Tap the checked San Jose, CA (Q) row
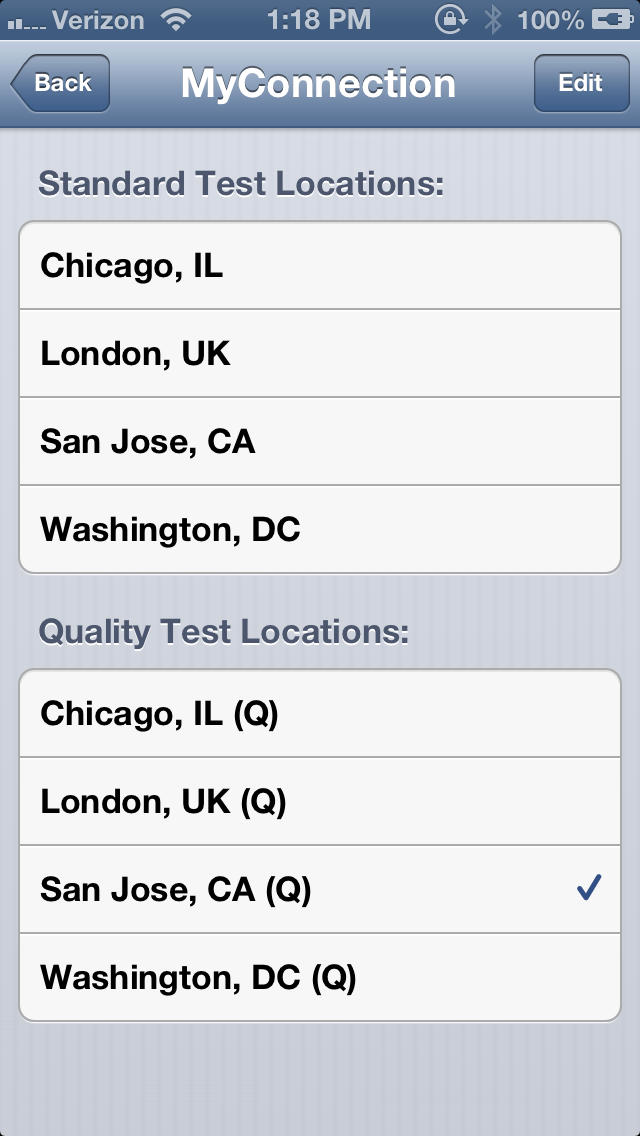This screenshot has height=1136, width=640. (320, 889)
